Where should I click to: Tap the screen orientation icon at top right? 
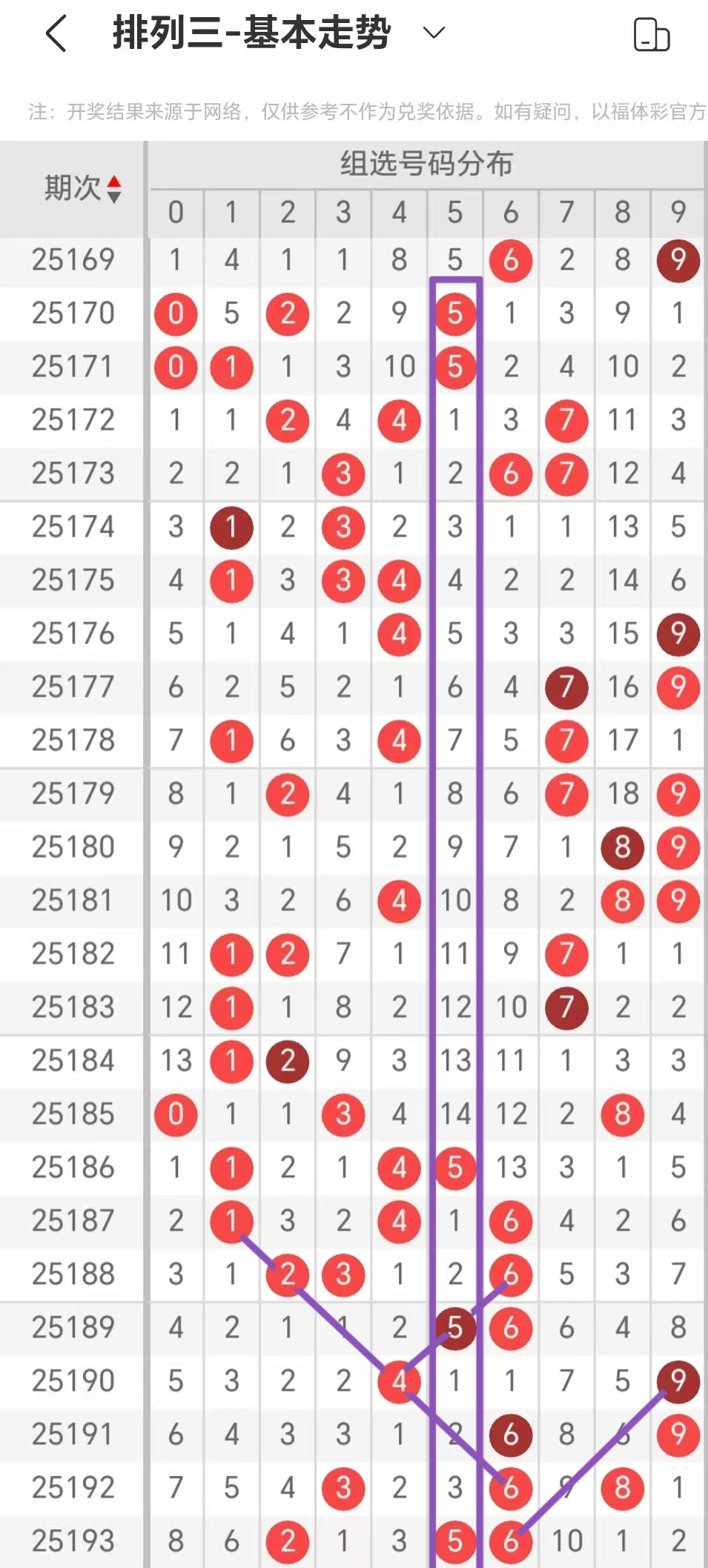[x=651, y=35]
